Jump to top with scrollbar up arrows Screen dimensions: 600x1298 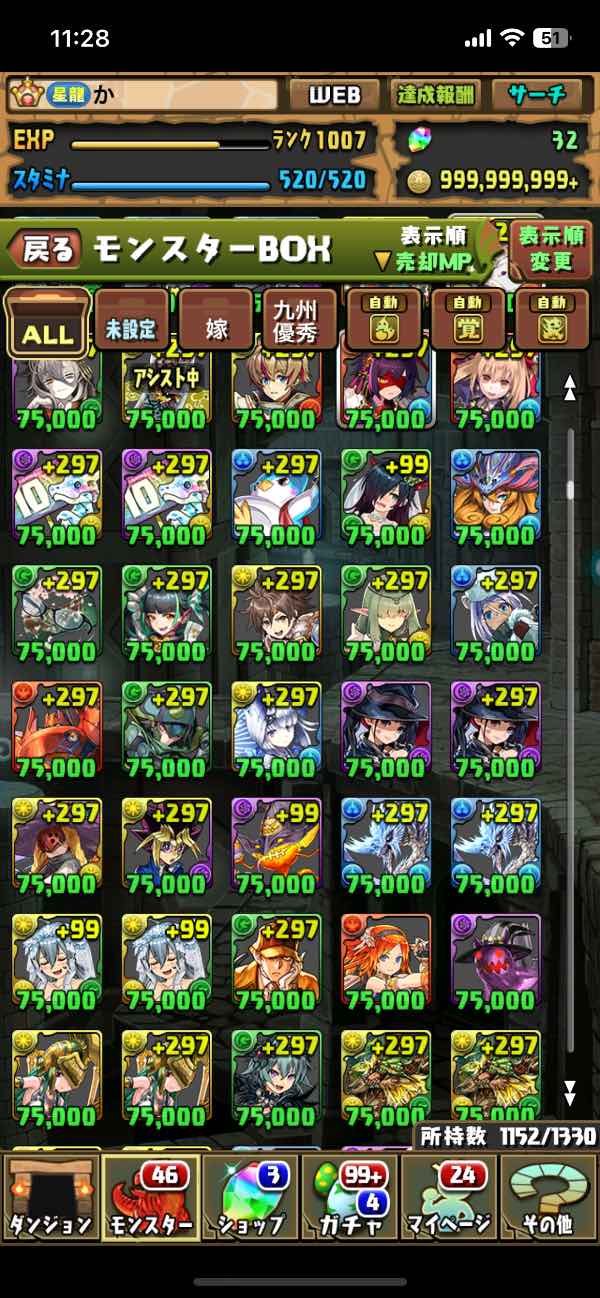click(570, 388)
